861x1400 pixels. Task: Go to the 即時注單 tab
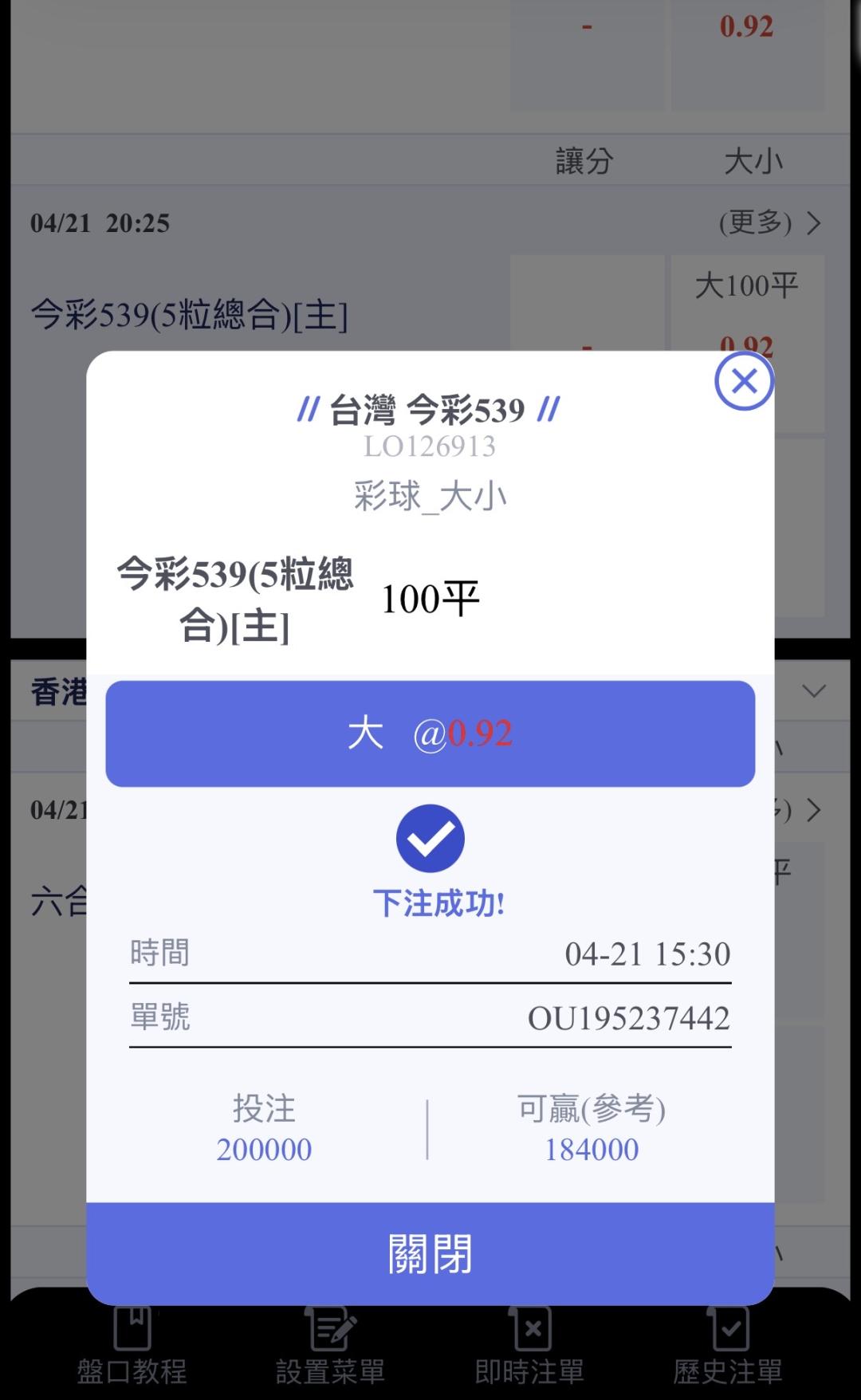pyautogui.click(x=529, y=1347)
